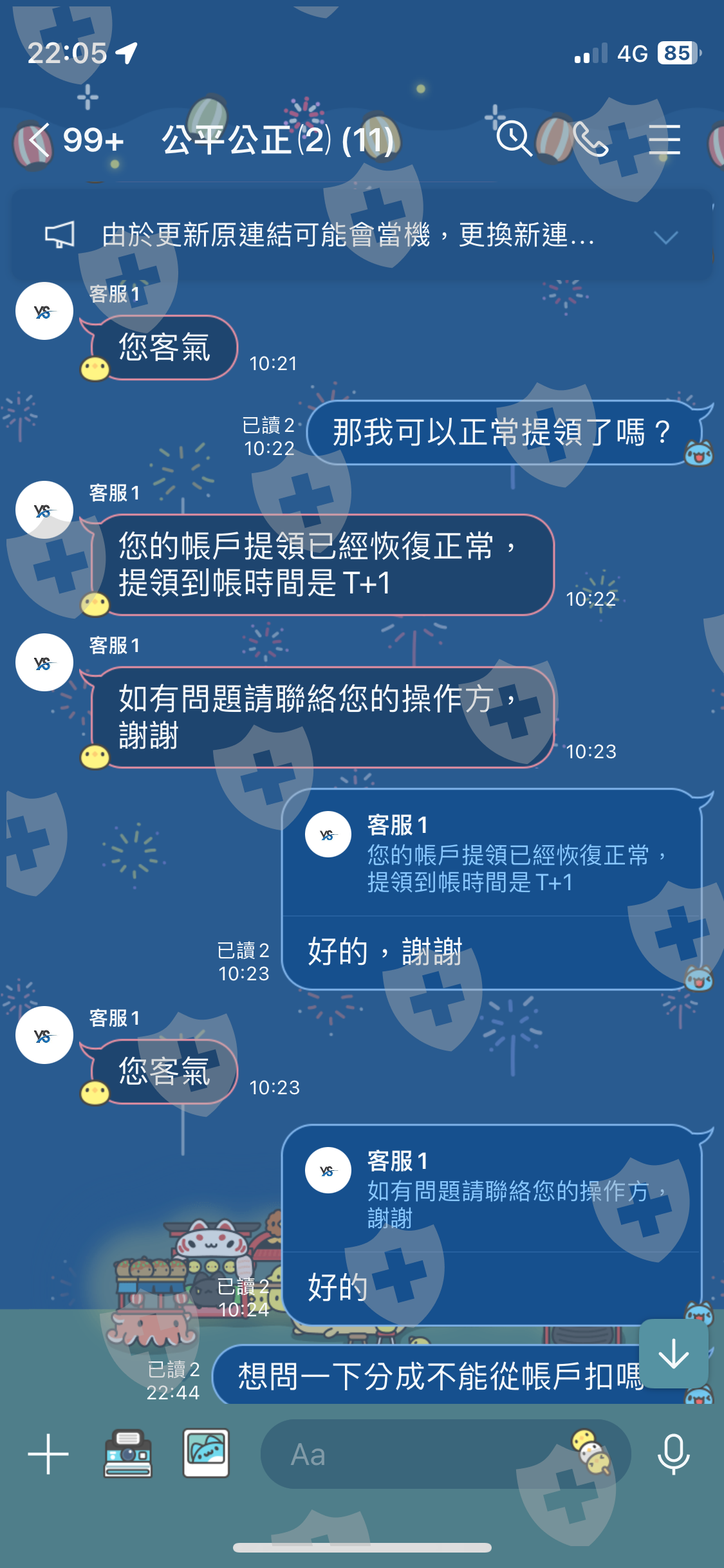Open the plus attachment menu
The image size is (724, 1568).
[48, 1454]
